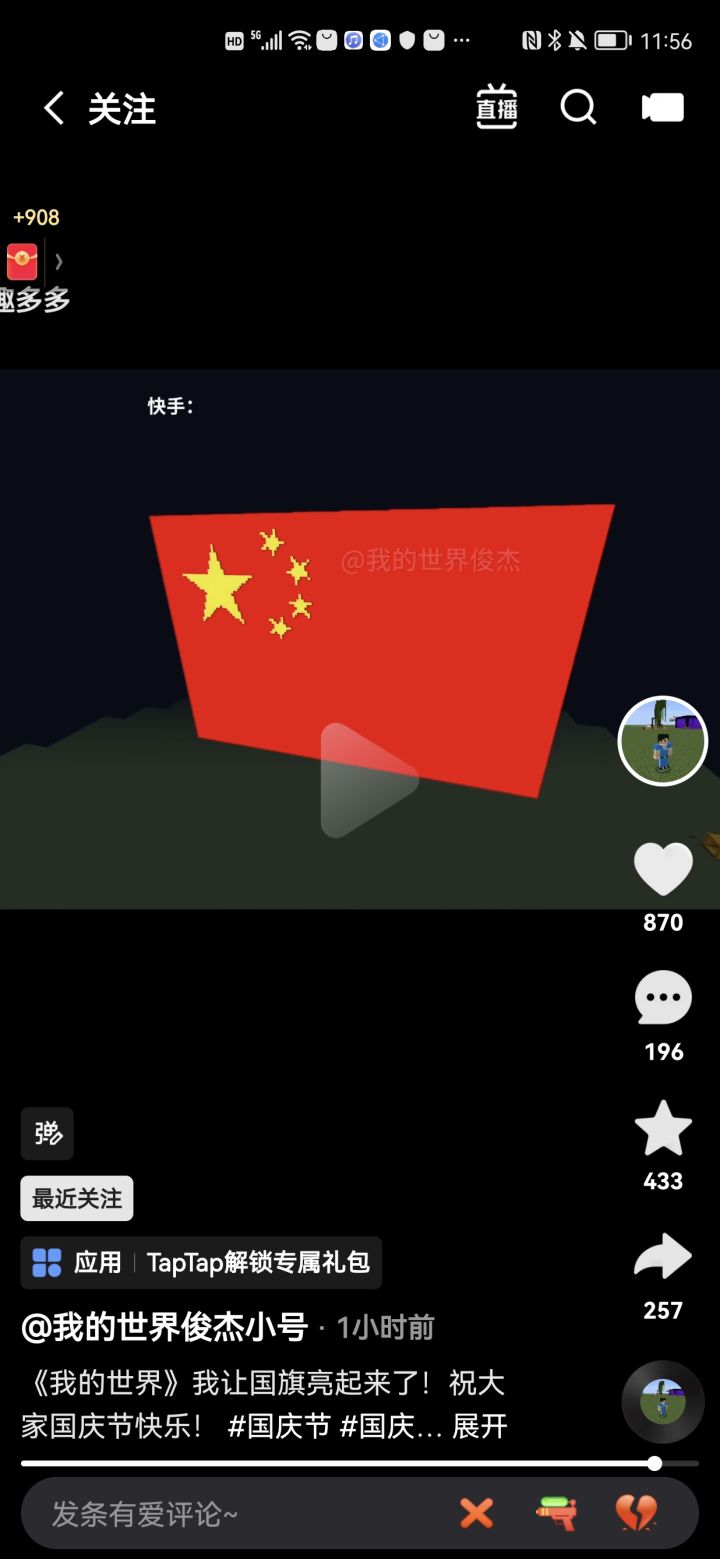
Task: Open the heart icon to like the video
Action: coord(662,868)
